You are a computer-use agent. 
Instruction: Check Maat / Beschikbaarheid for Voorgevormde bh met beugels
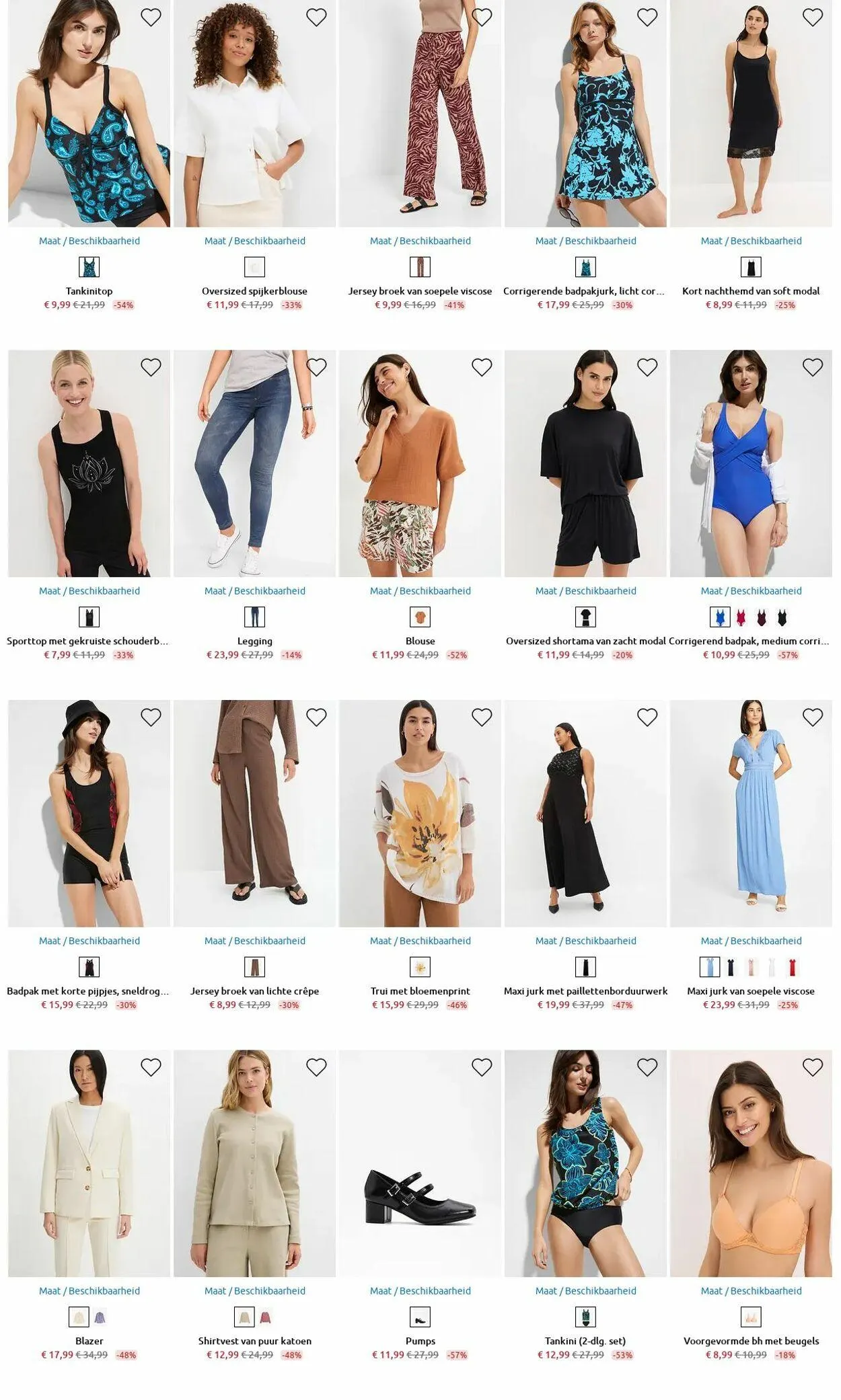751,1291
